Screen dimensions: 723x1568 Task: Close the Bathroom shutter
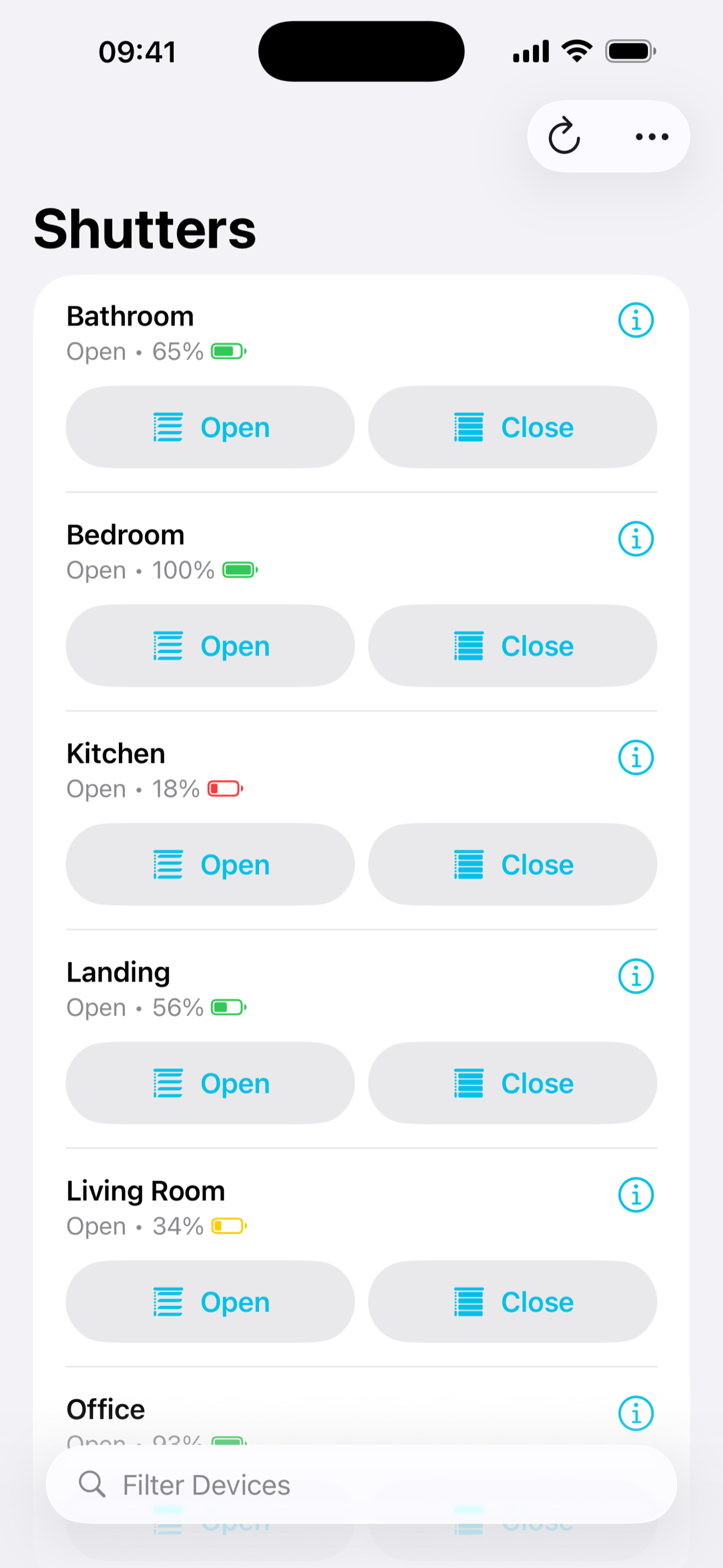(x=512, y=427)
